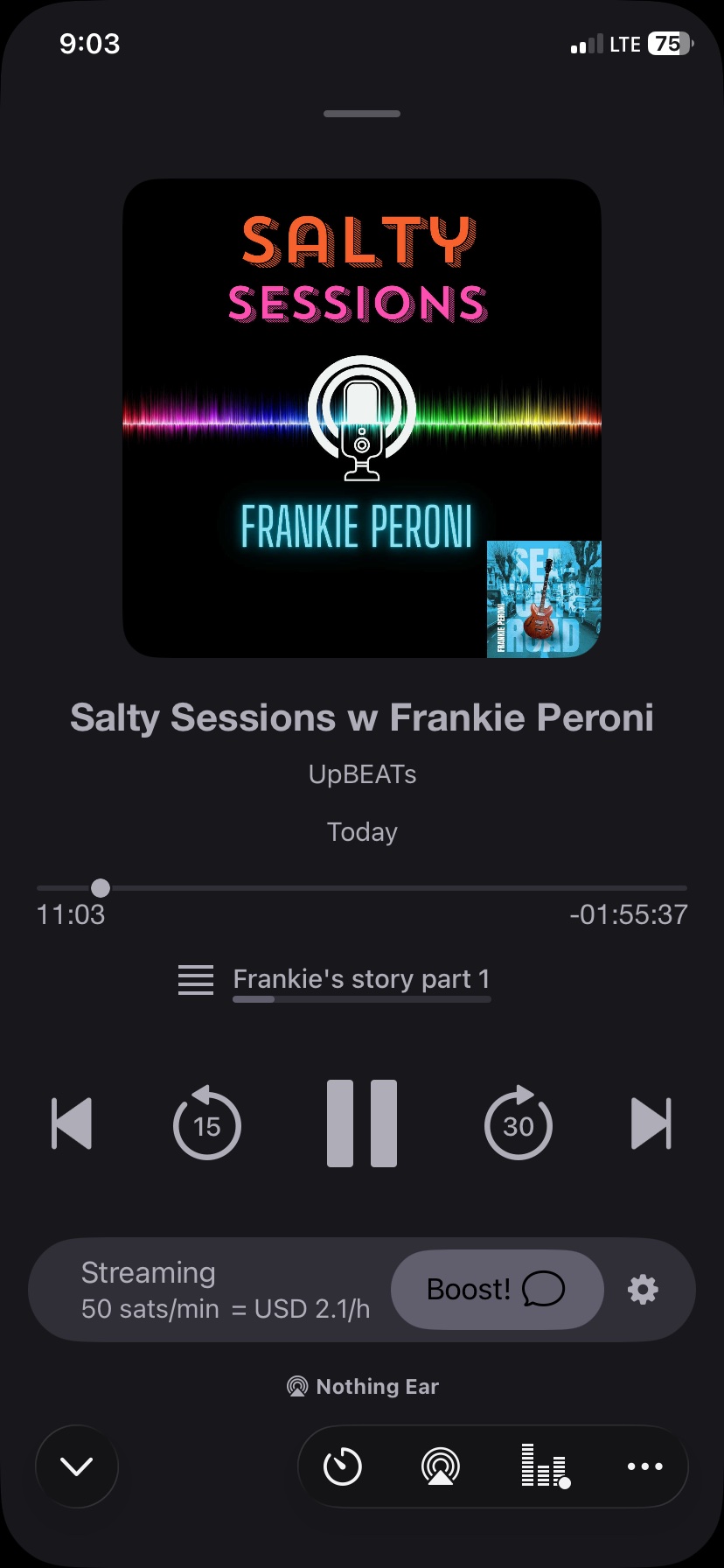Open the sleep timer

coord(343,1466)
